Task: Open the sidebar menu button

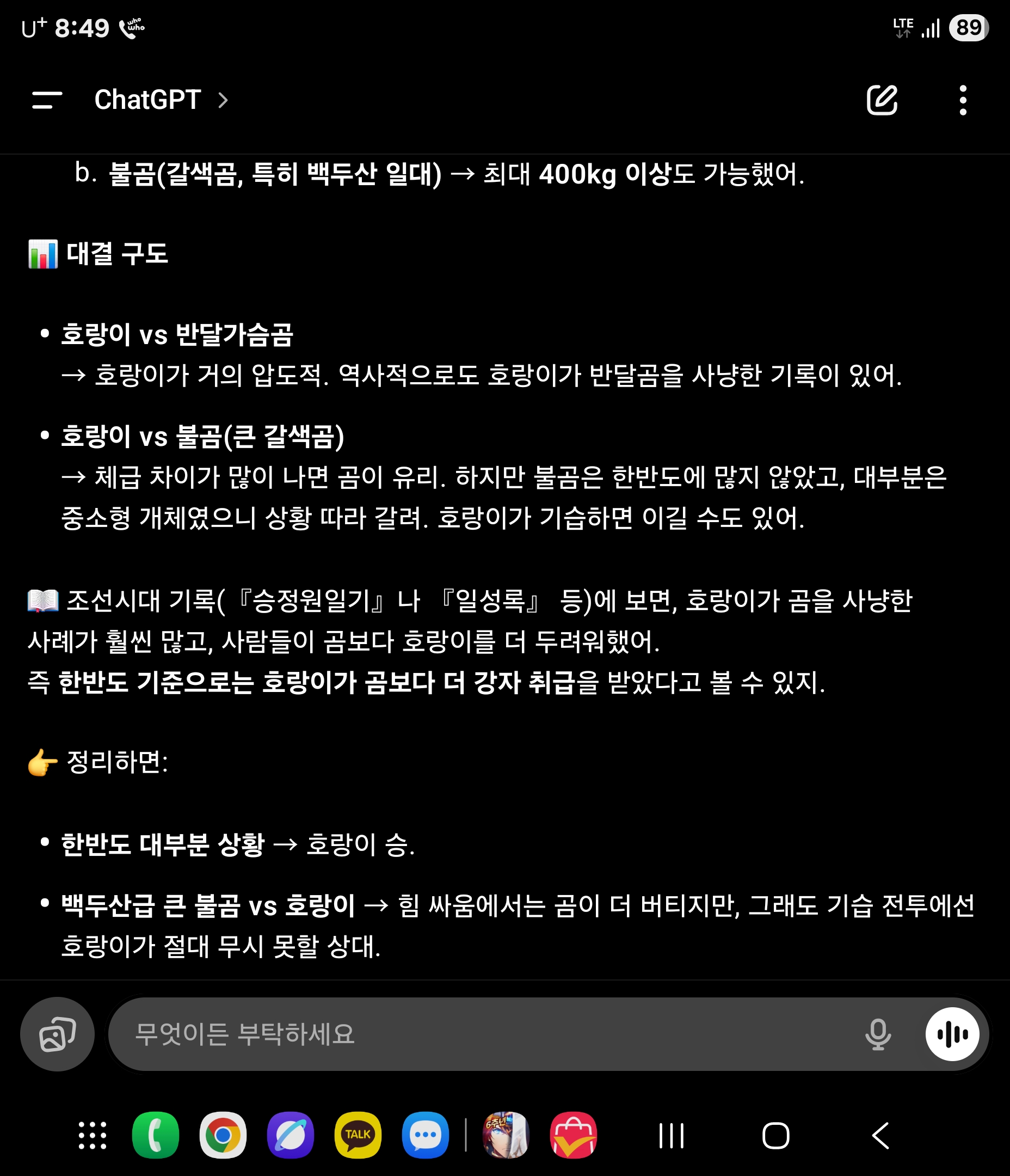Action: pos(47,100)
